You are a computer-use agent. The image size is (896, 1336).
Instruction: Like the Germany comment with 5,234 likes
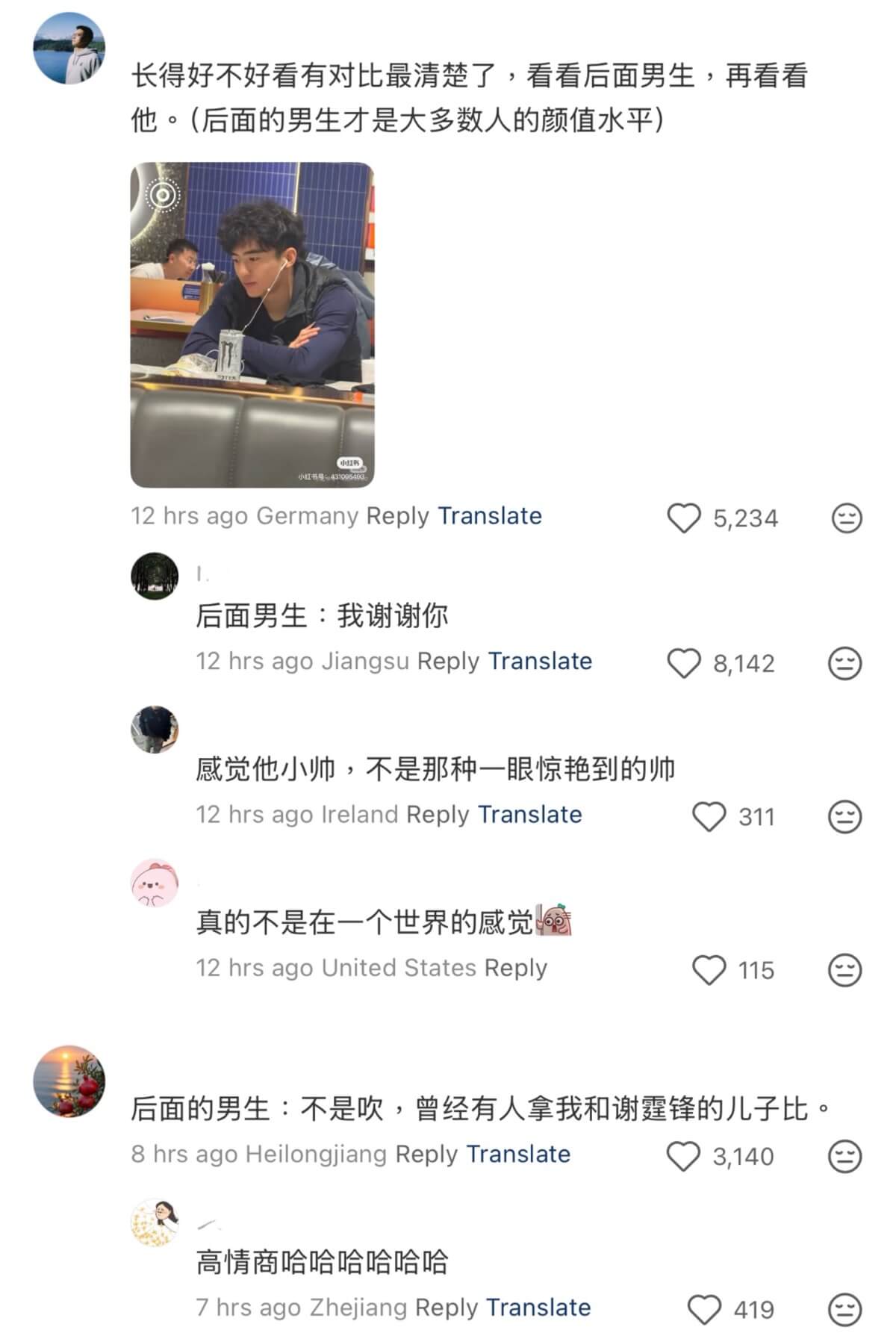coord(684,518)
